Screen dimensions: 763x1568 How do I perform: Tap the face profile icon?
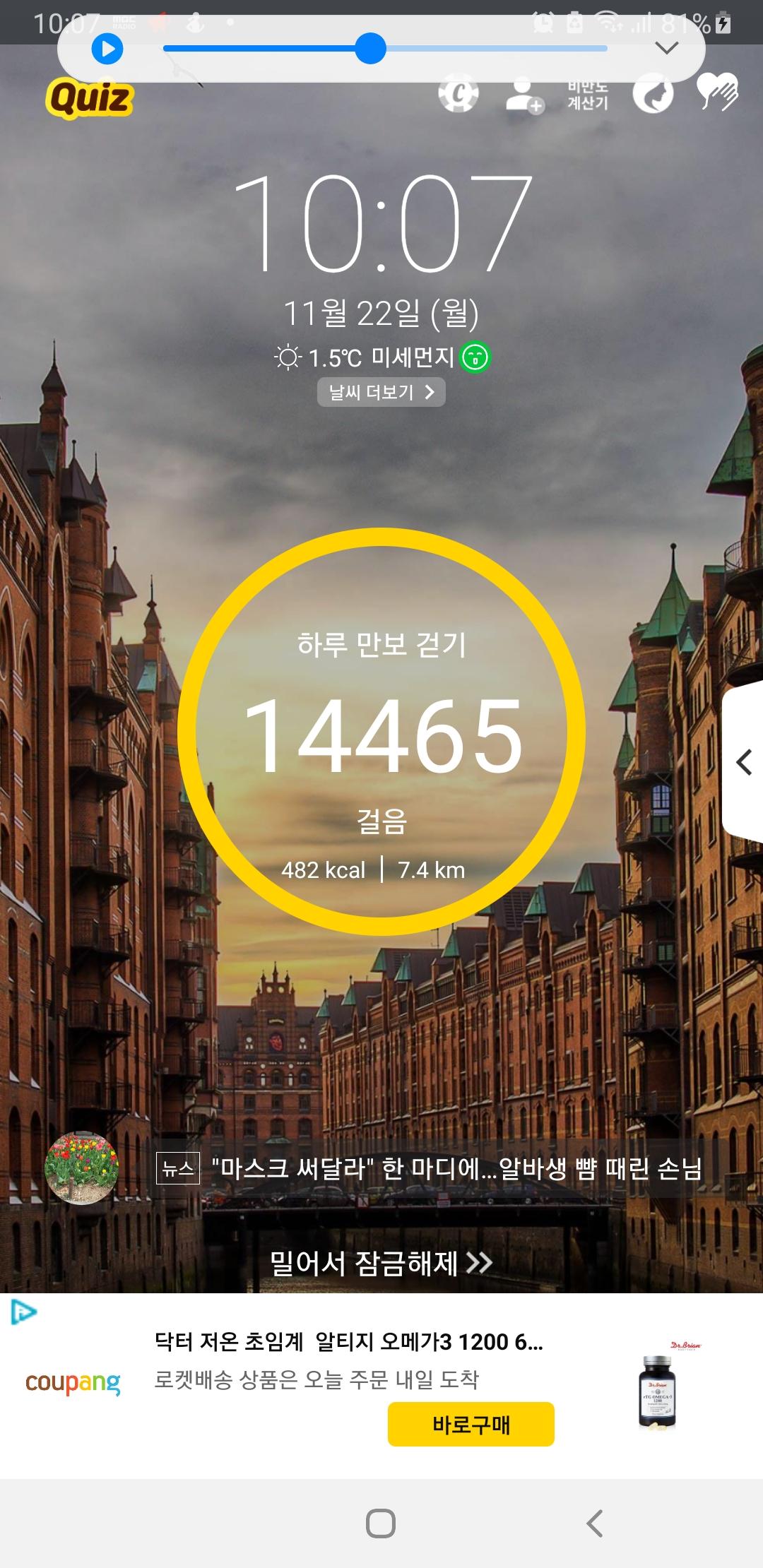653,94
